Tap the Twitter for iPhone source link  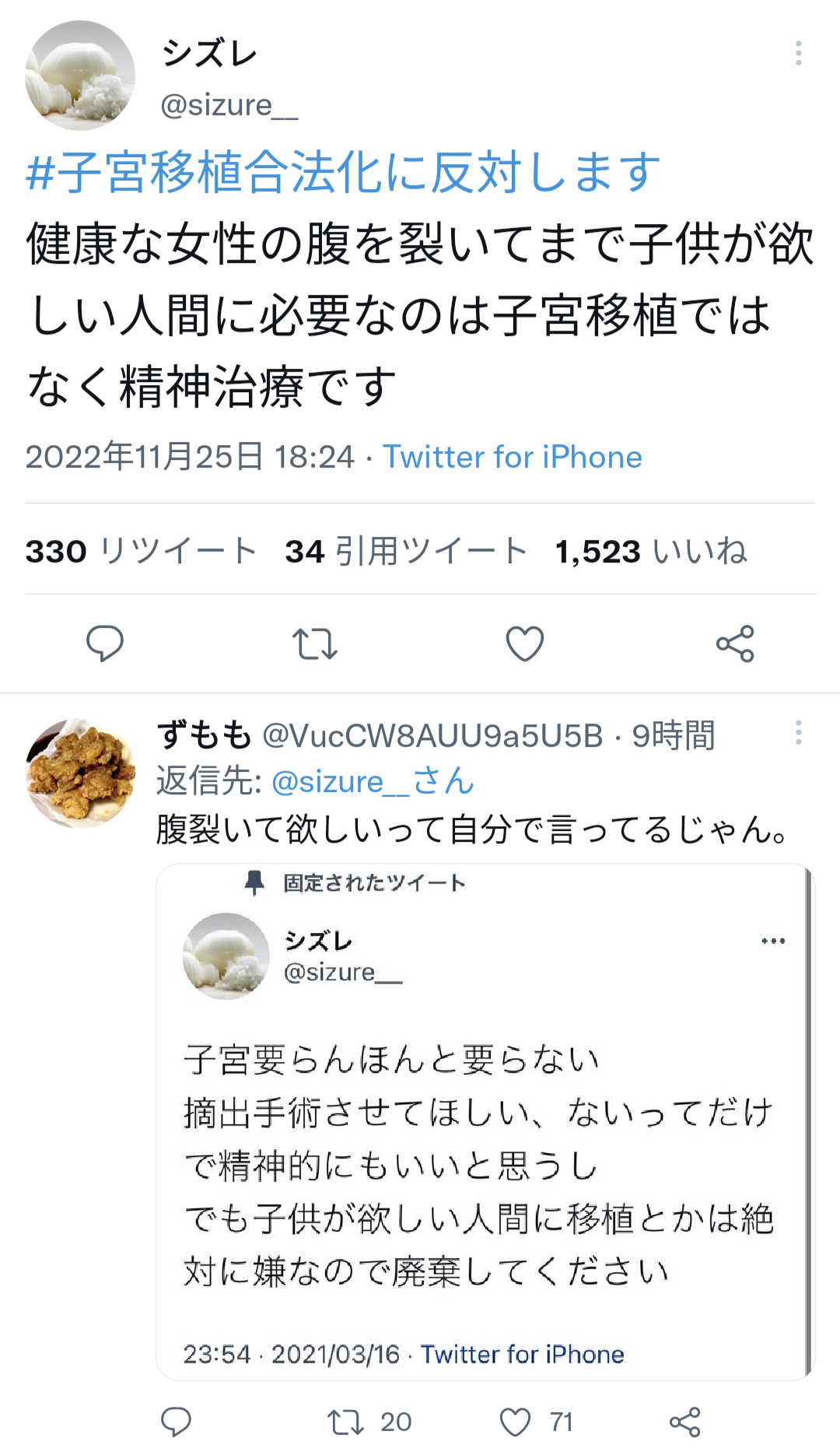point(513,457)
